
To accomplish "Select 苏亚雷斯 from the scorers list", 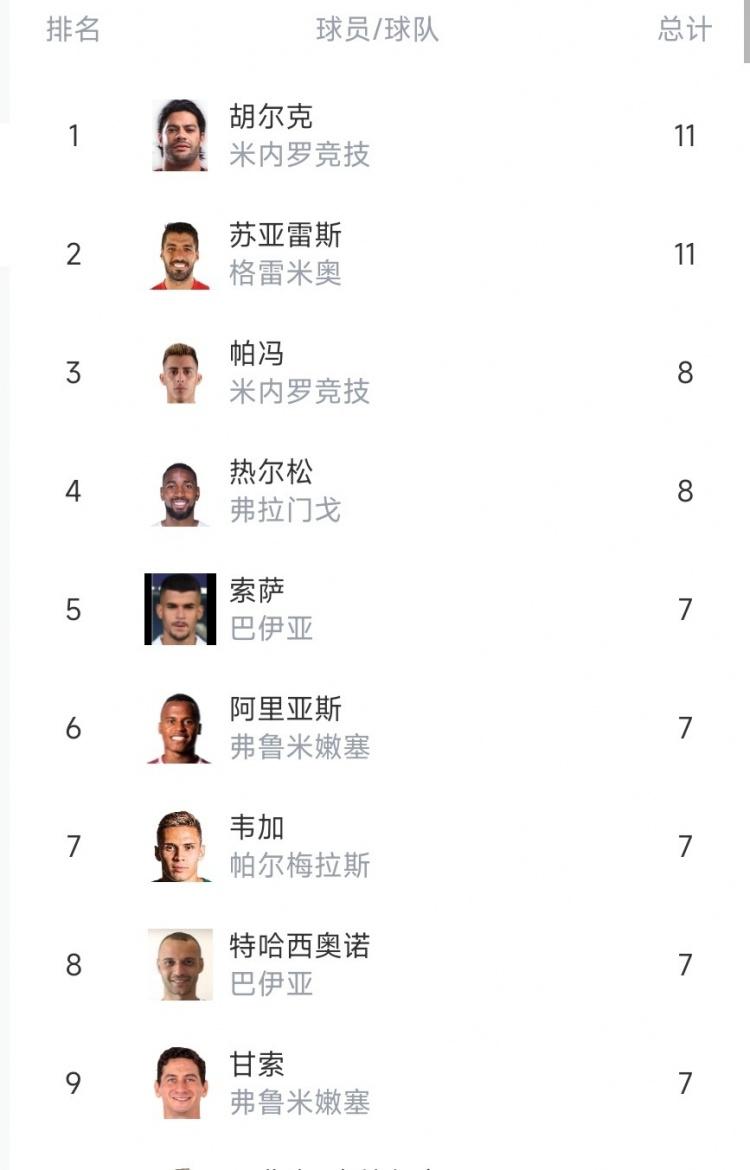I will click(285, 236).
